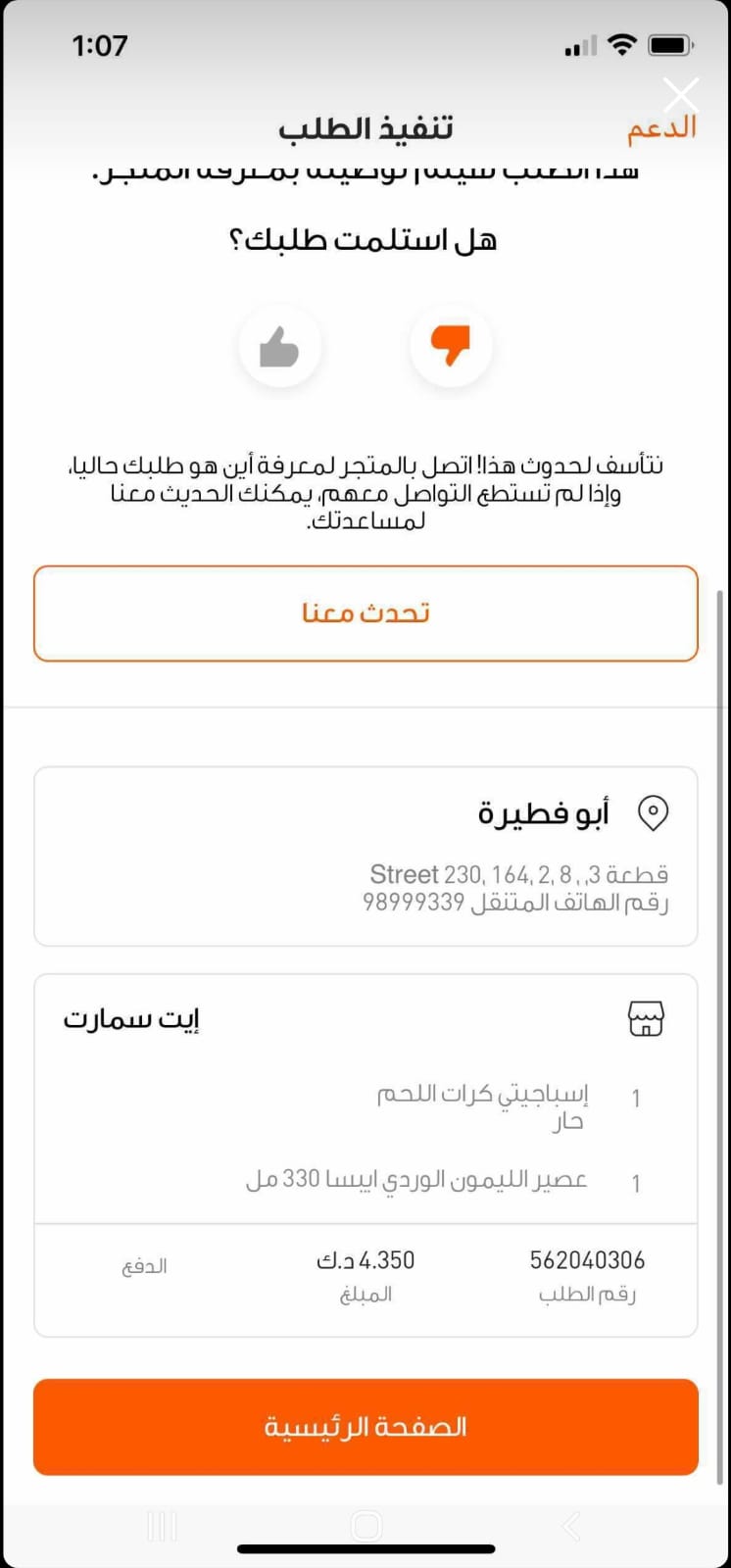Close the order tracking screen
This screenshot has height=1568, width=731.
(x=680, y=96)
